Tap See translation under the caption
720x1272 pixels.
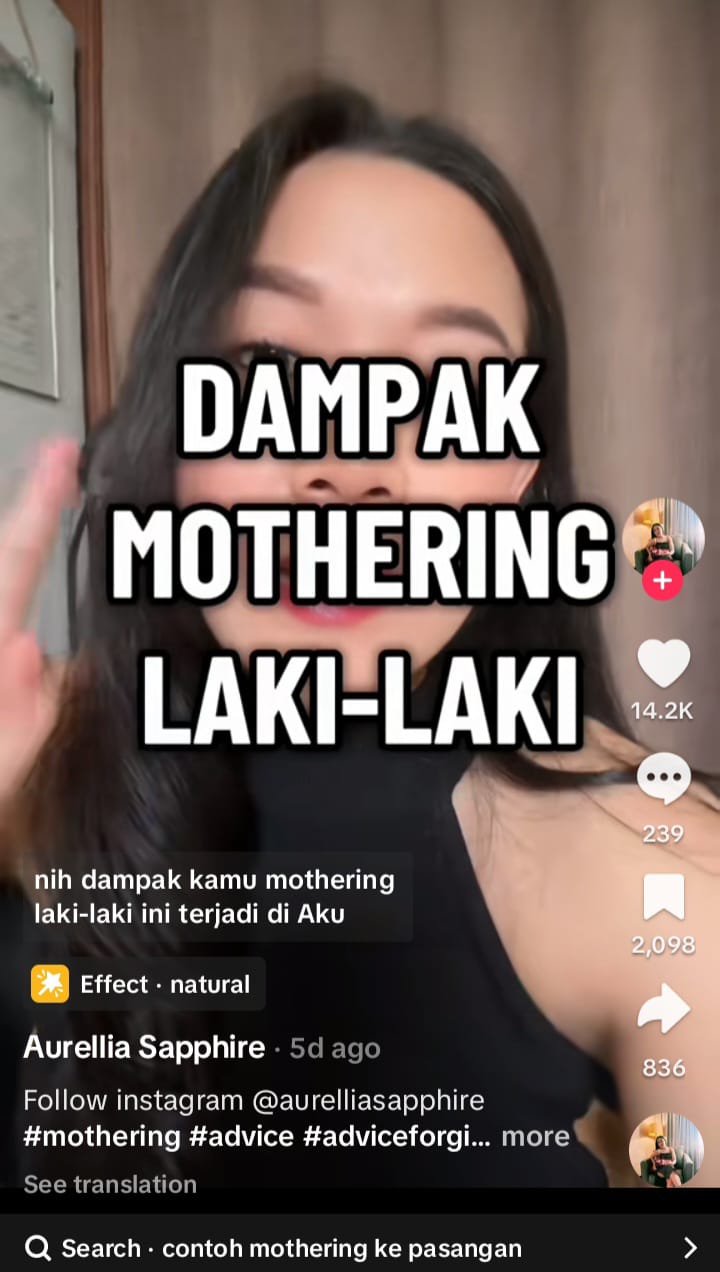tap(110, 1184)
